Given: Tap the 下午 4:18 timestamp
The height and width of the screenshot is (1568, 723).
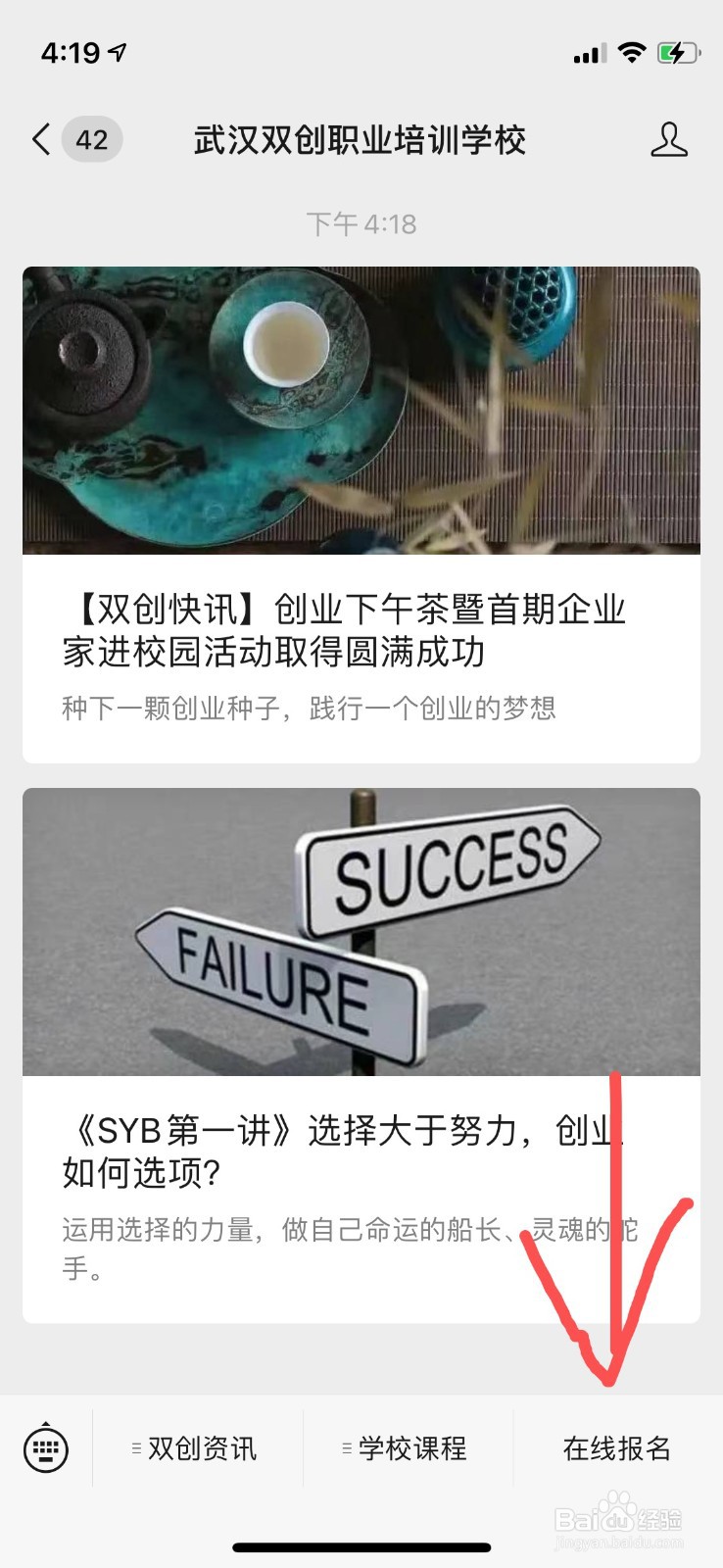Looking at the screenshot, I should coord(361,224).
